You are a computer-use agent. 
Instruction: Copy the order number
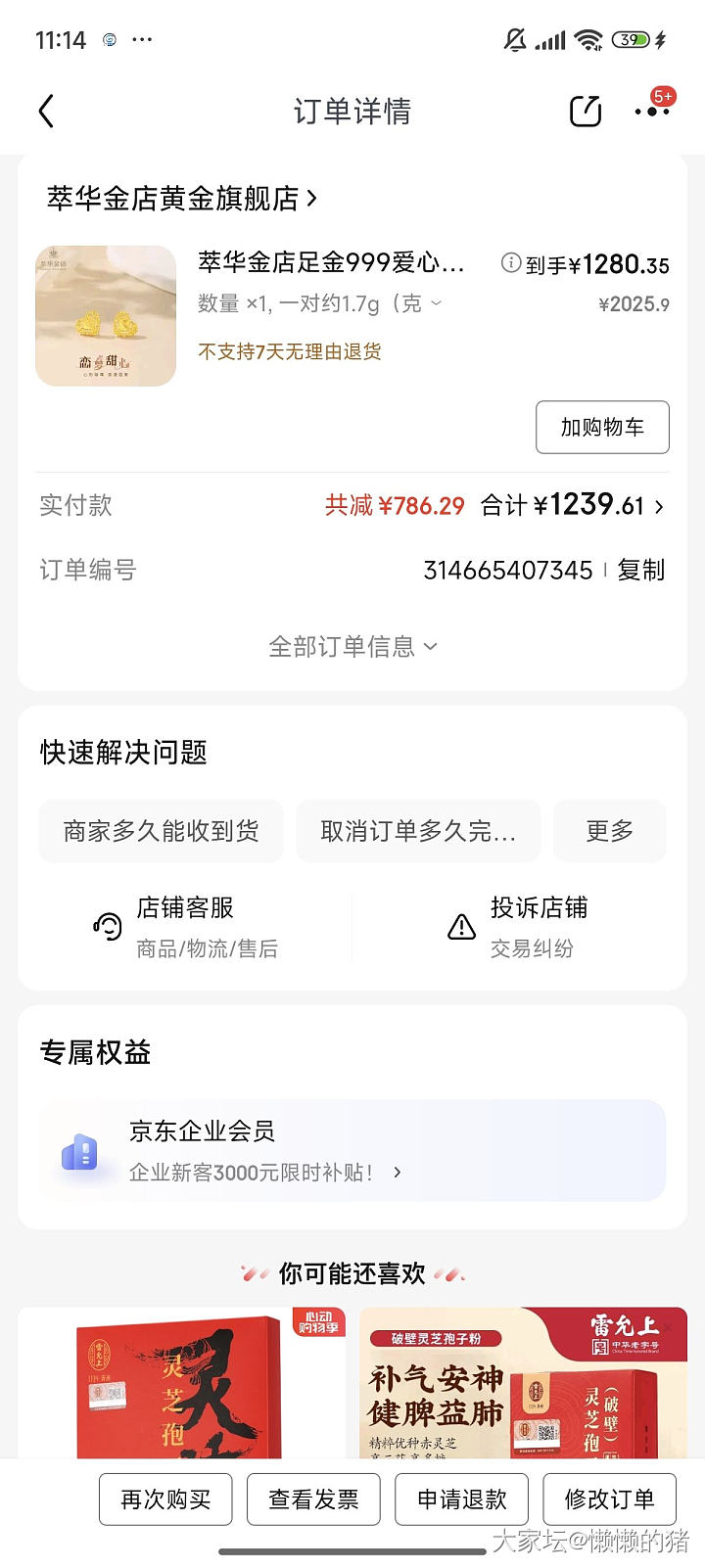pos(641,570)
